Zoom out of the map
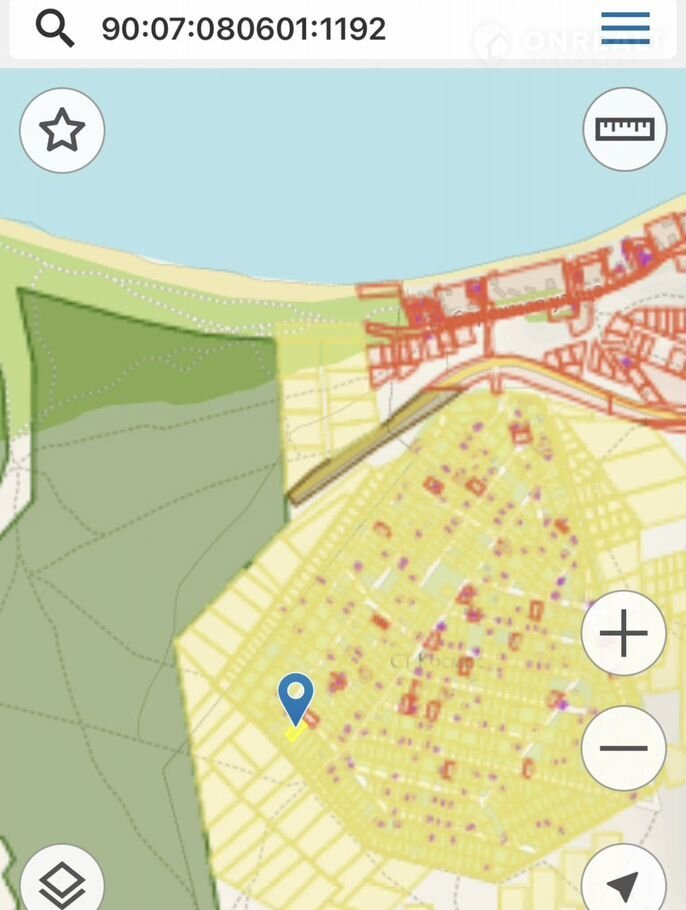Viewport: 686px width, 910px height. 624,748
